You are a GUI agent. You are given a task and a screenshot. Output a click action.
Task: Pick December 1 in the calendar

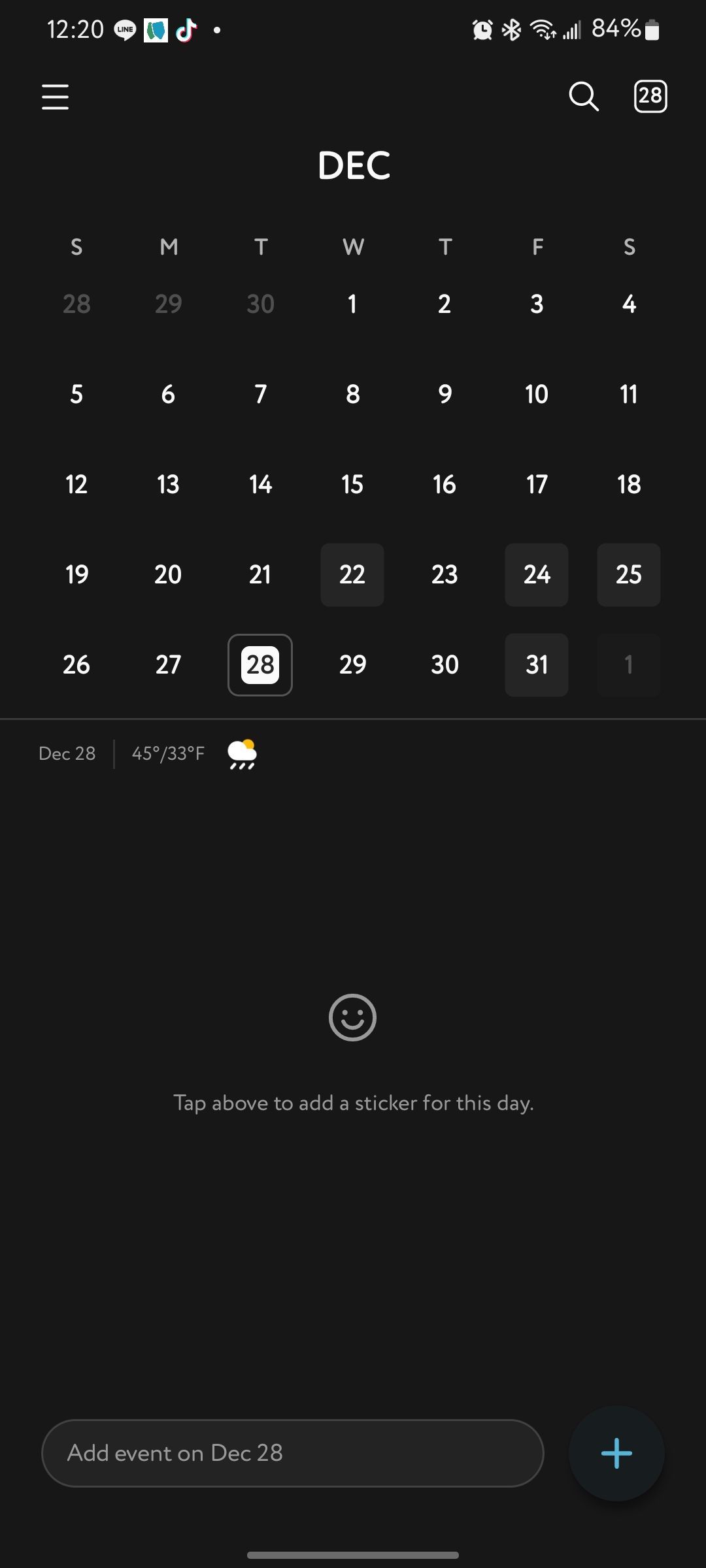pos(352,304)
